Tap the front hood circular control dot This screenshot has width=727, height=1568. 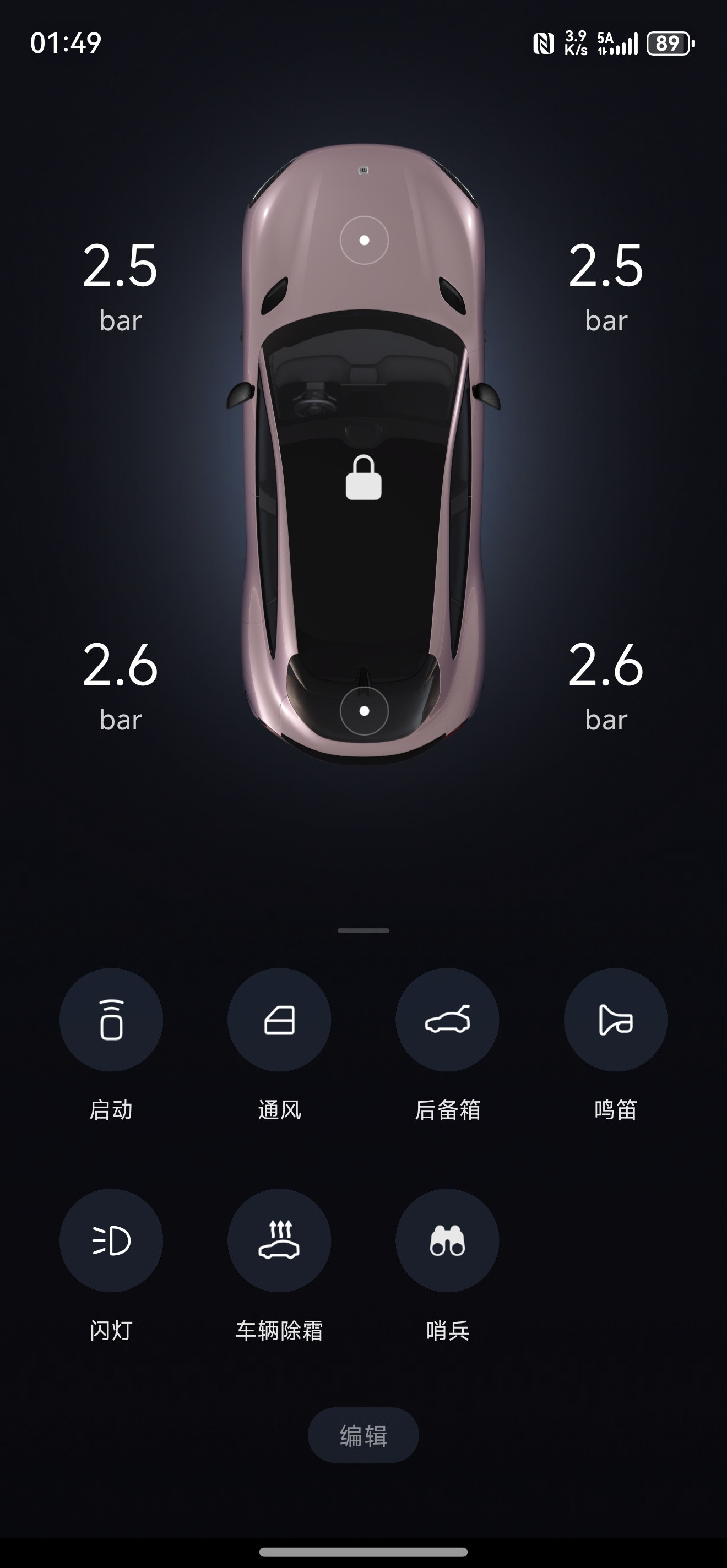[363, 240]
